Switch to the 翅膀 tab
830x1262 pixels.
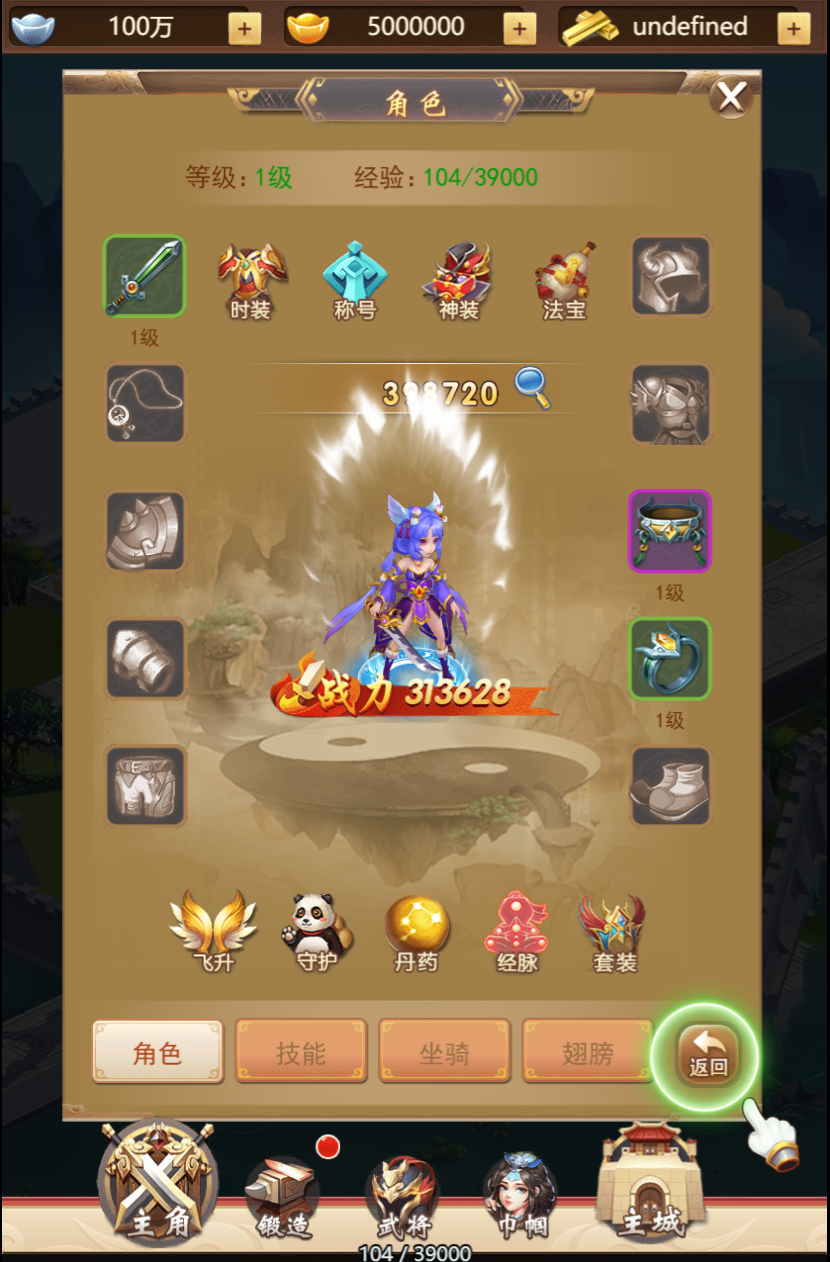pos(587,1052)
